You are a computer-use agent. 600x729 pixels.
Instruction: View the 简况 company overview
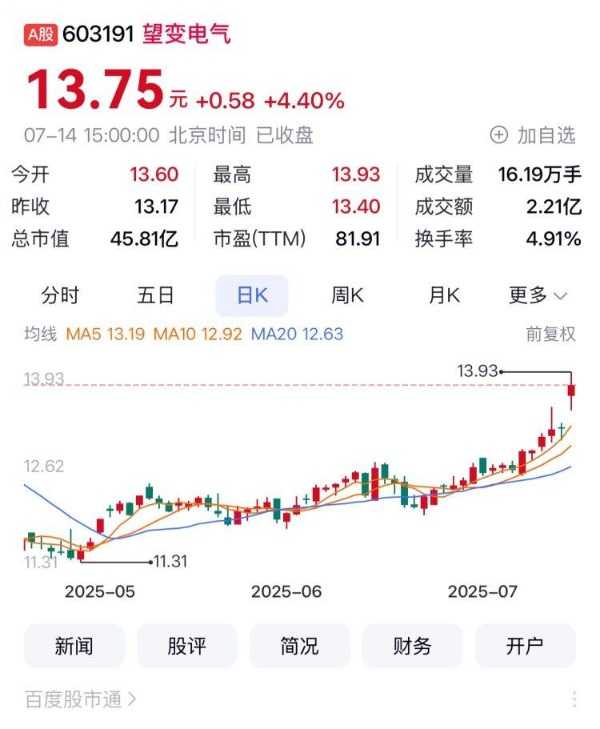point(300,646)
